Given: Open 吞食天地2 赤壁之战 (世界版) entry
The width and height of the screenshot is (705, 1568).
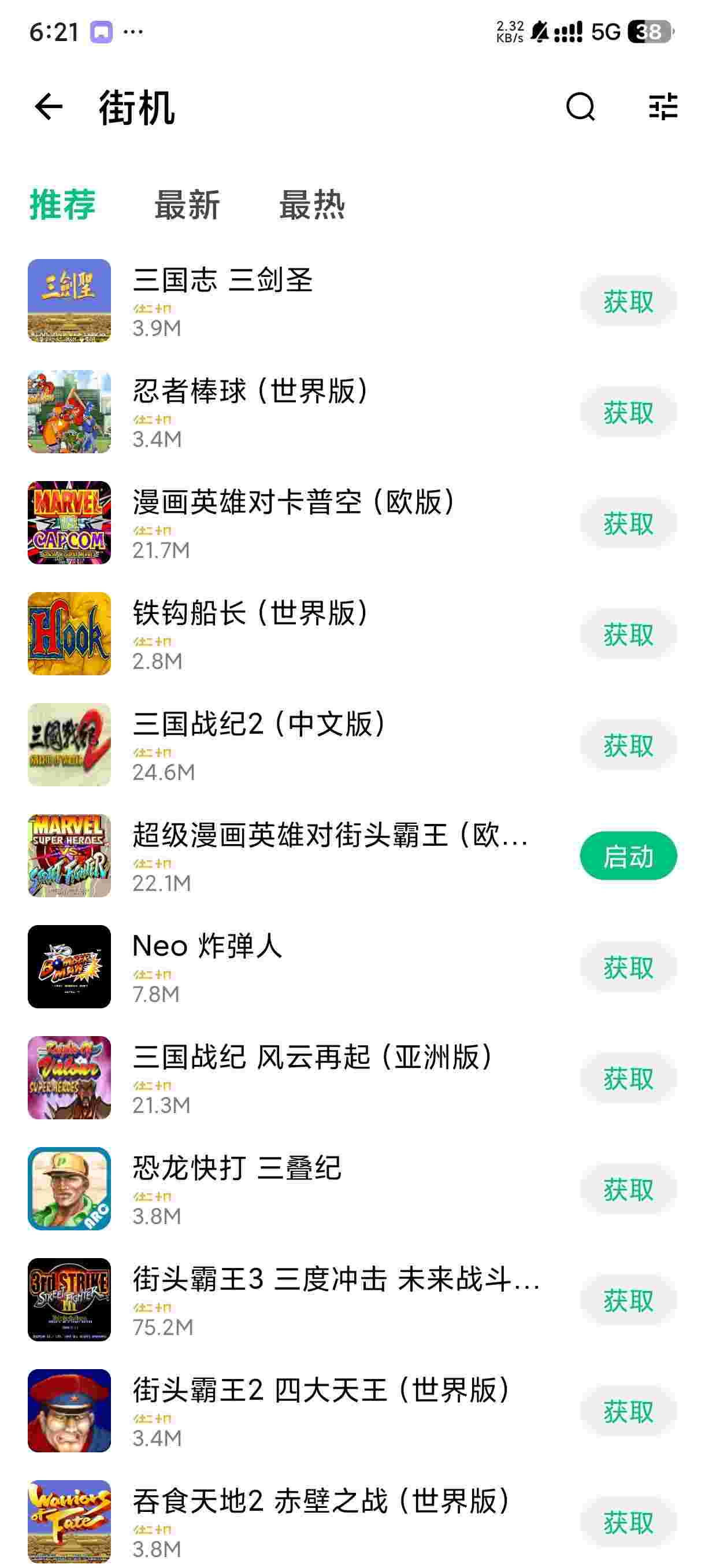Looking at the screenshot, I should click(x=321, y=1502).
